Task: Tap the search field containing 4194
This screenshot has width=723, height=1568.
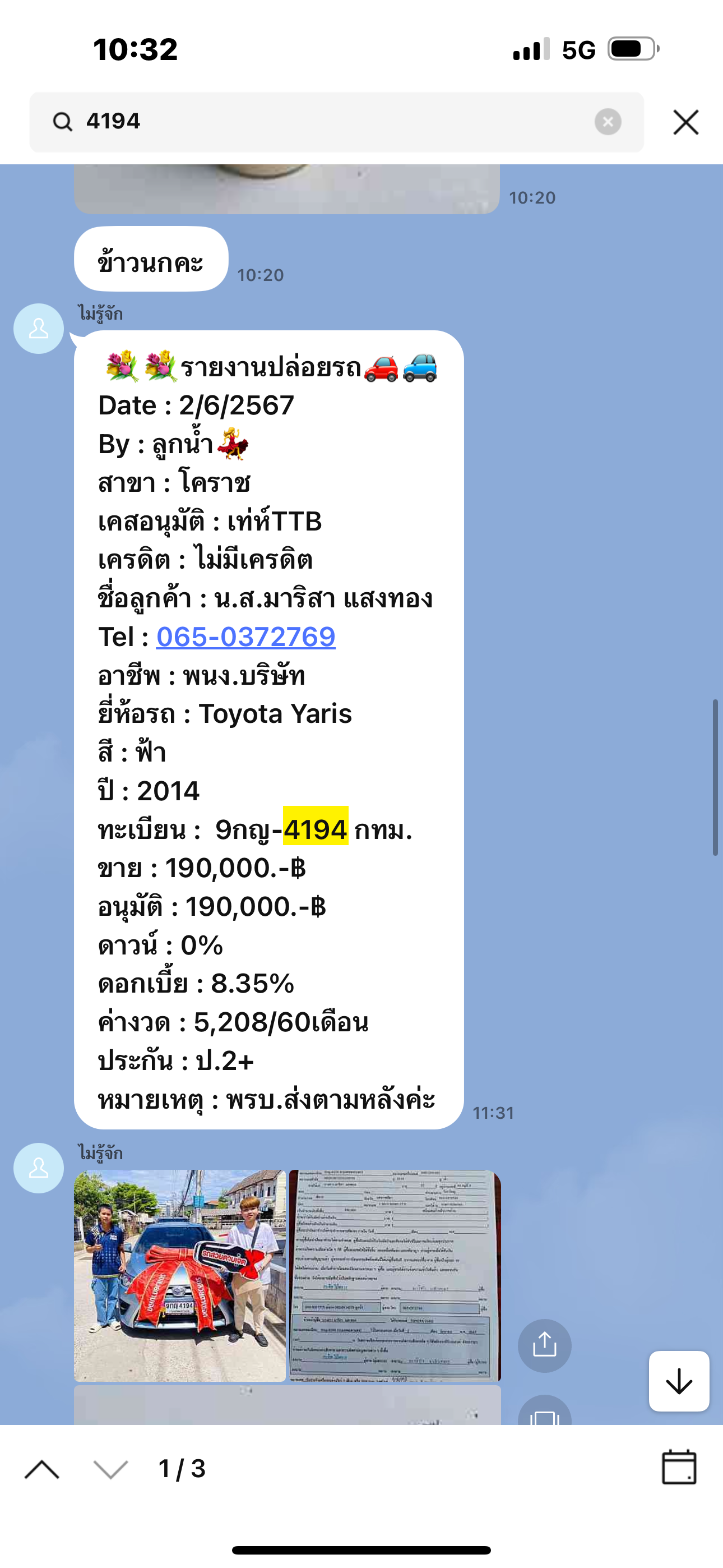Action: (x=336, y=122)
